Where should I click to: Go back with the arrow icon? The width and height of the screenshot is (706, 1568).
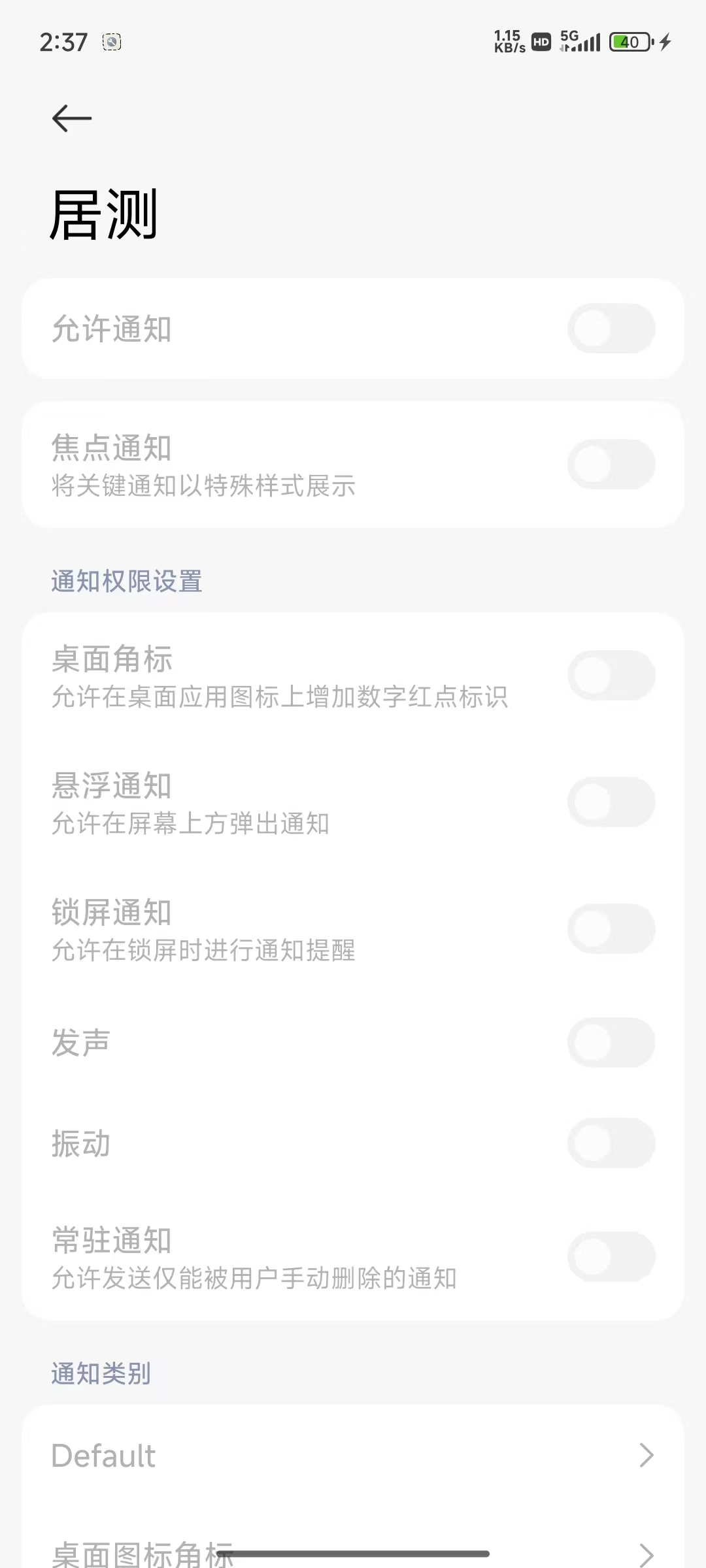pos(72,118)
